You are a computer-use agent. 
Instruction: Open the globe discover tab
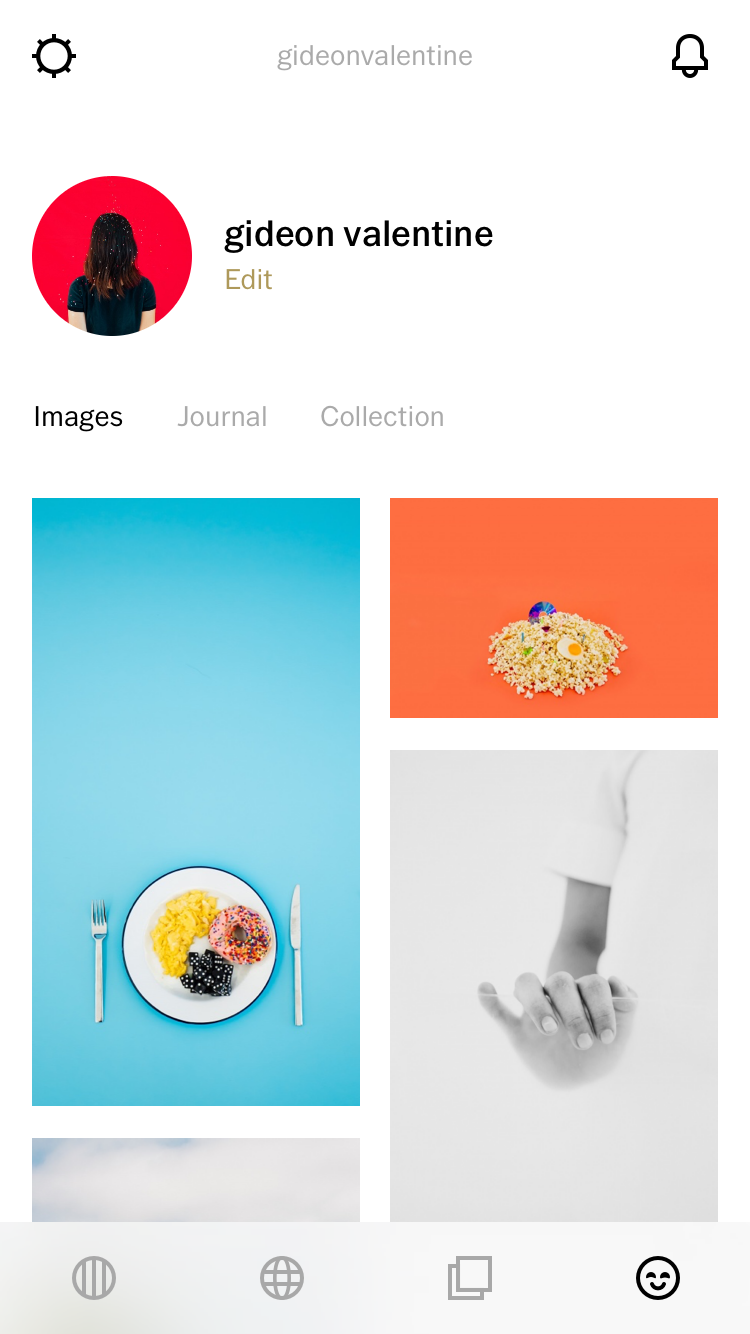[282, 1278]
